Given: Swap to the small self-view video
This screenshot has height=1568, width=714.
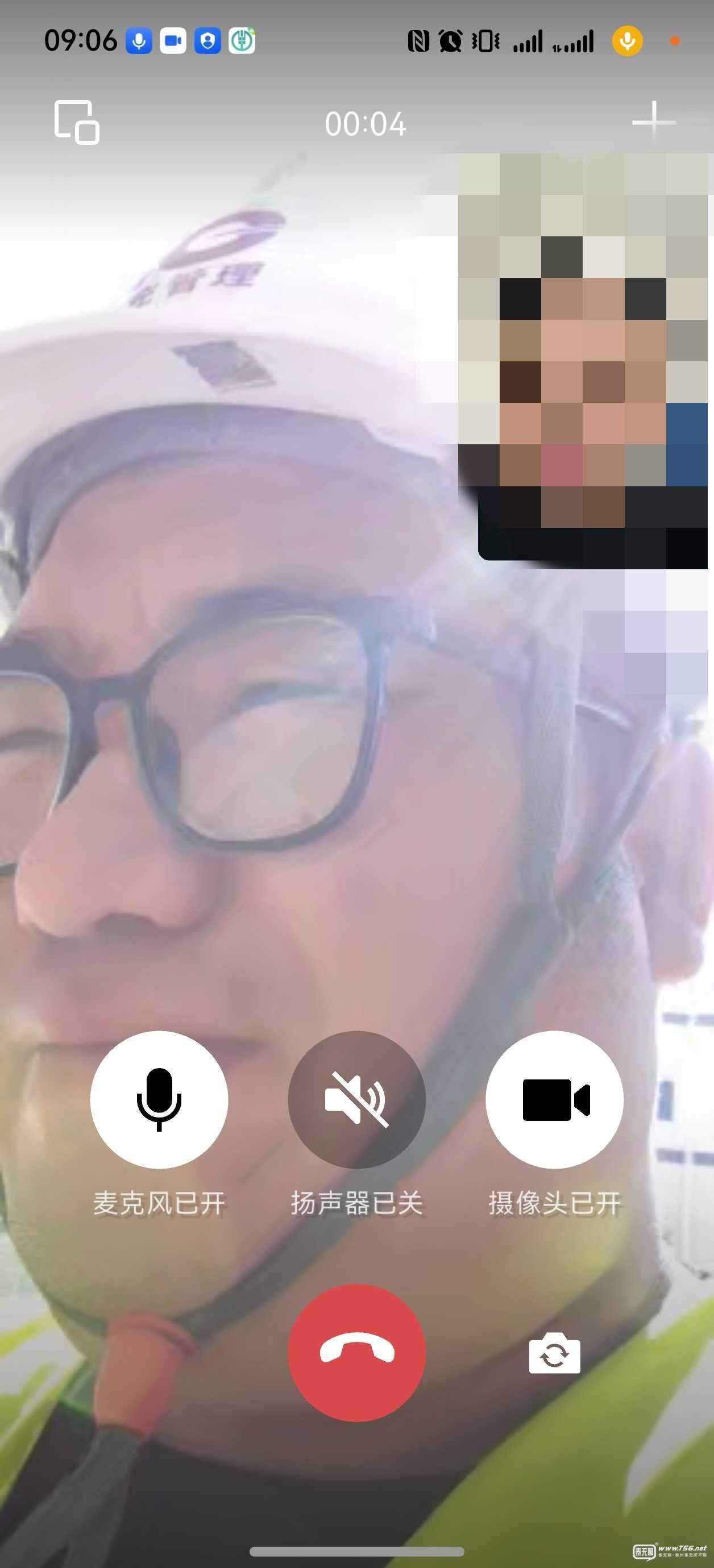Looking at the screenshot, I should point(584,360).
